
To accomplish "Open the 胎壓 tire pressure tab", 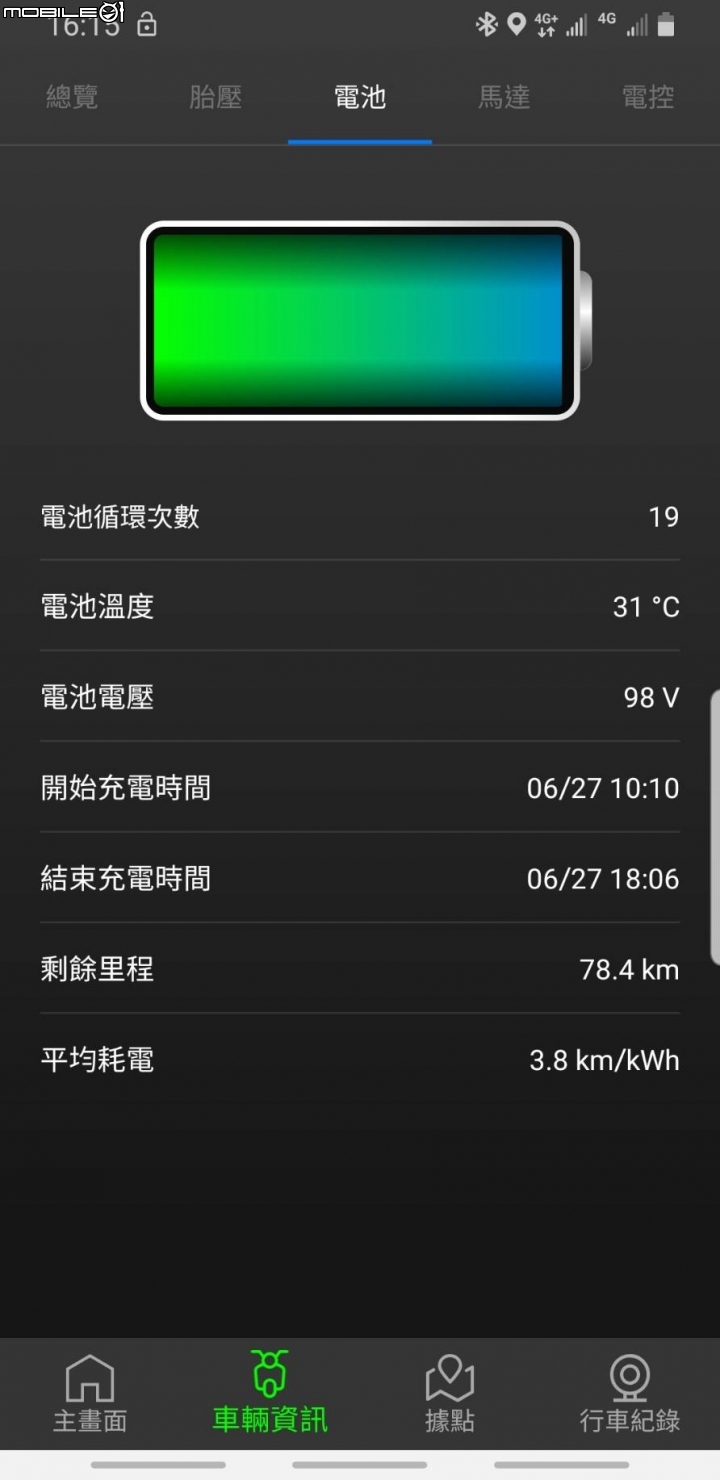I will pos(216,98).
